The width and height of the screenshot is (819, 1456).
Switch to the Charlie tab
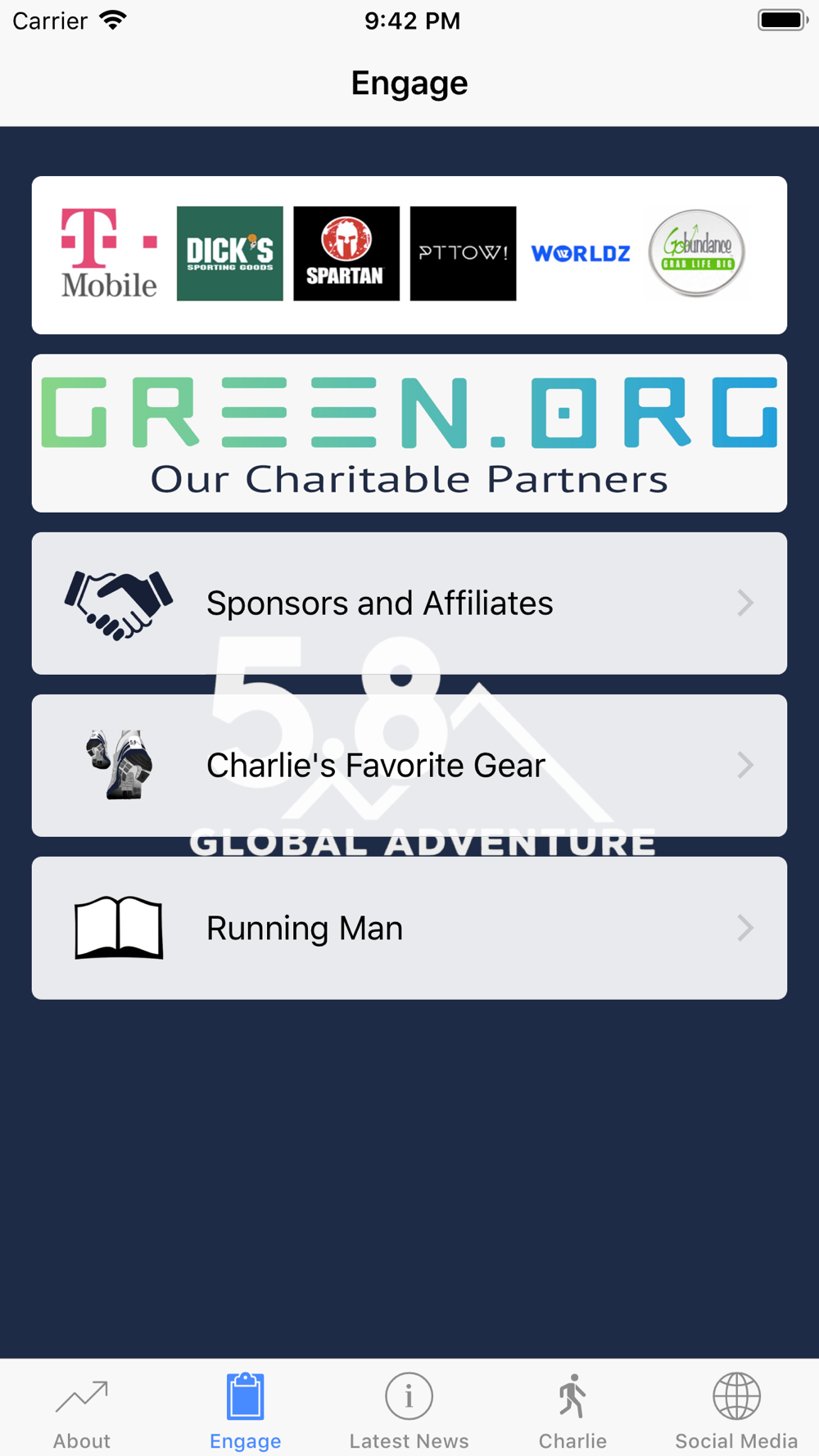click(572, 1410)
